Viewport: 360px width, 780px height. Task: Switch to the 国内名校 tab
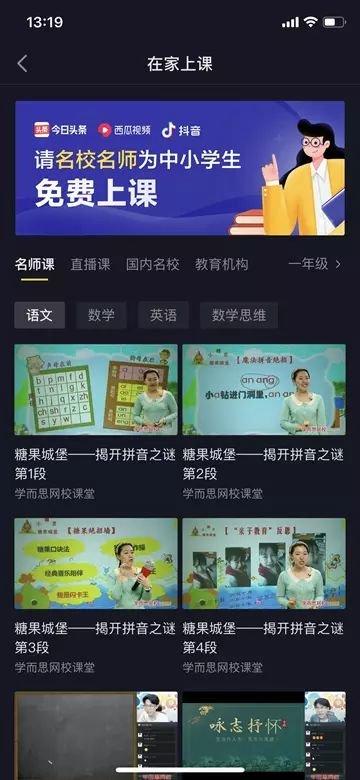pyautogui.click(x=152, y=264)
